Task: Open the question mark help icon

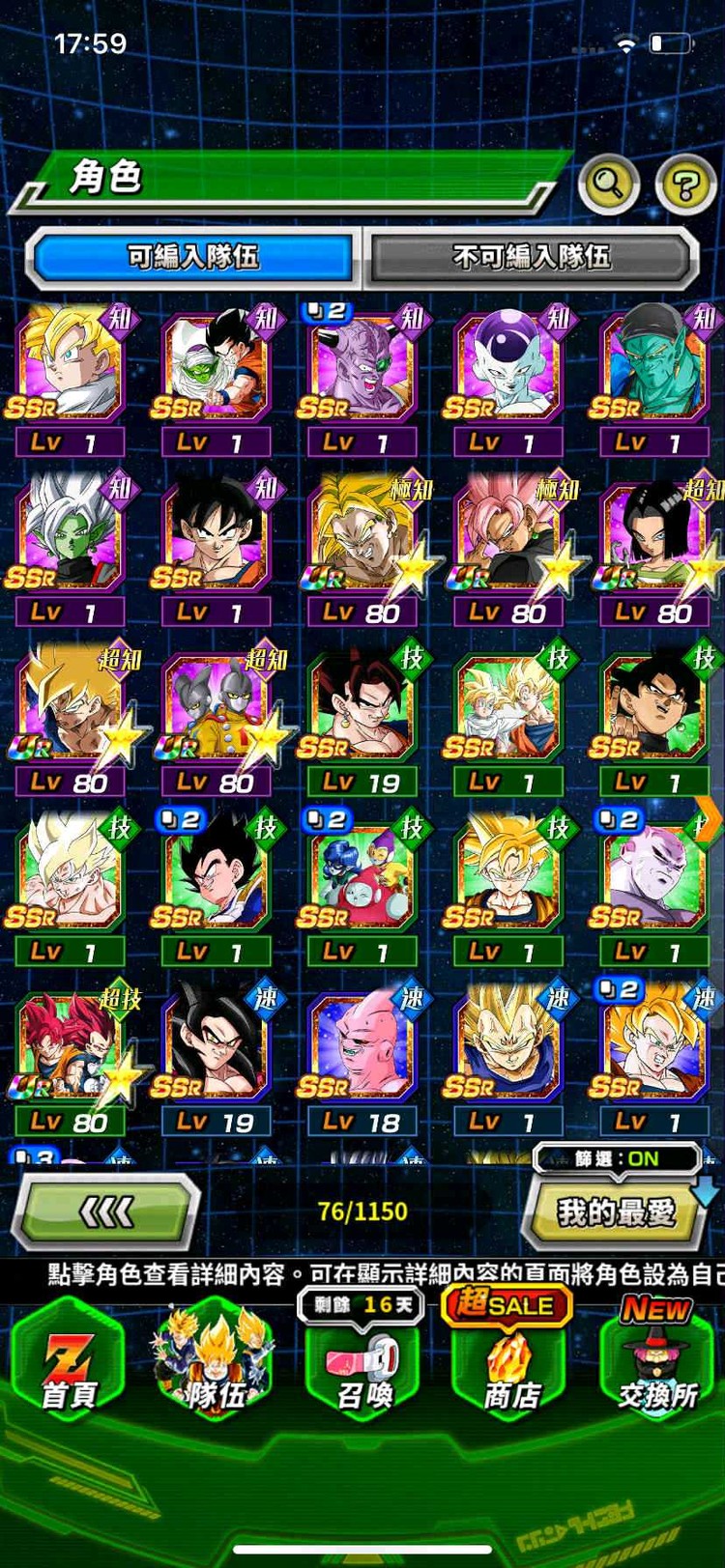Action: (x=685, y=183)
